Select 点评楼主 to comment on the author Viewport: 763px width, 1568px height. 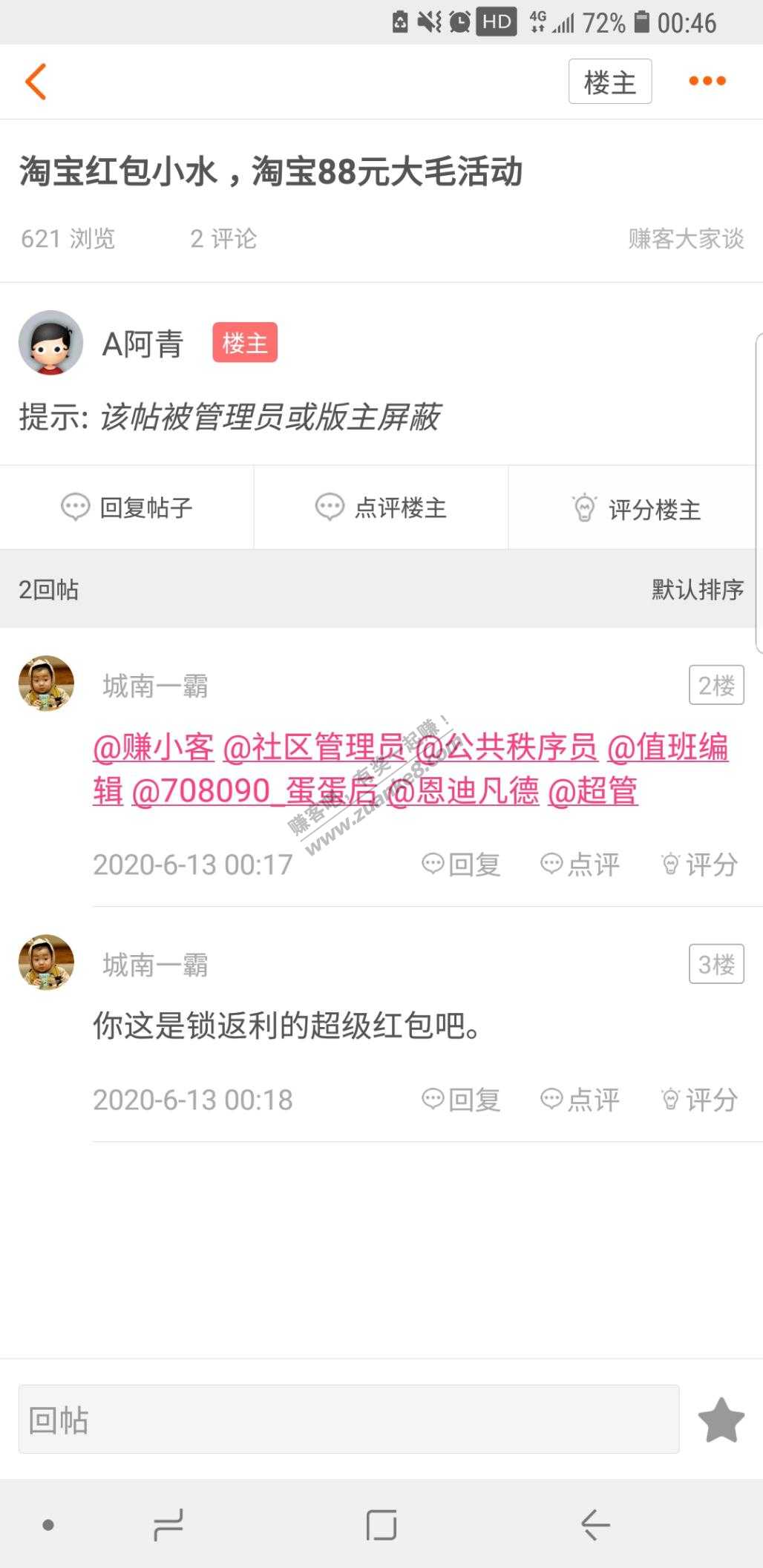point(381,508)
